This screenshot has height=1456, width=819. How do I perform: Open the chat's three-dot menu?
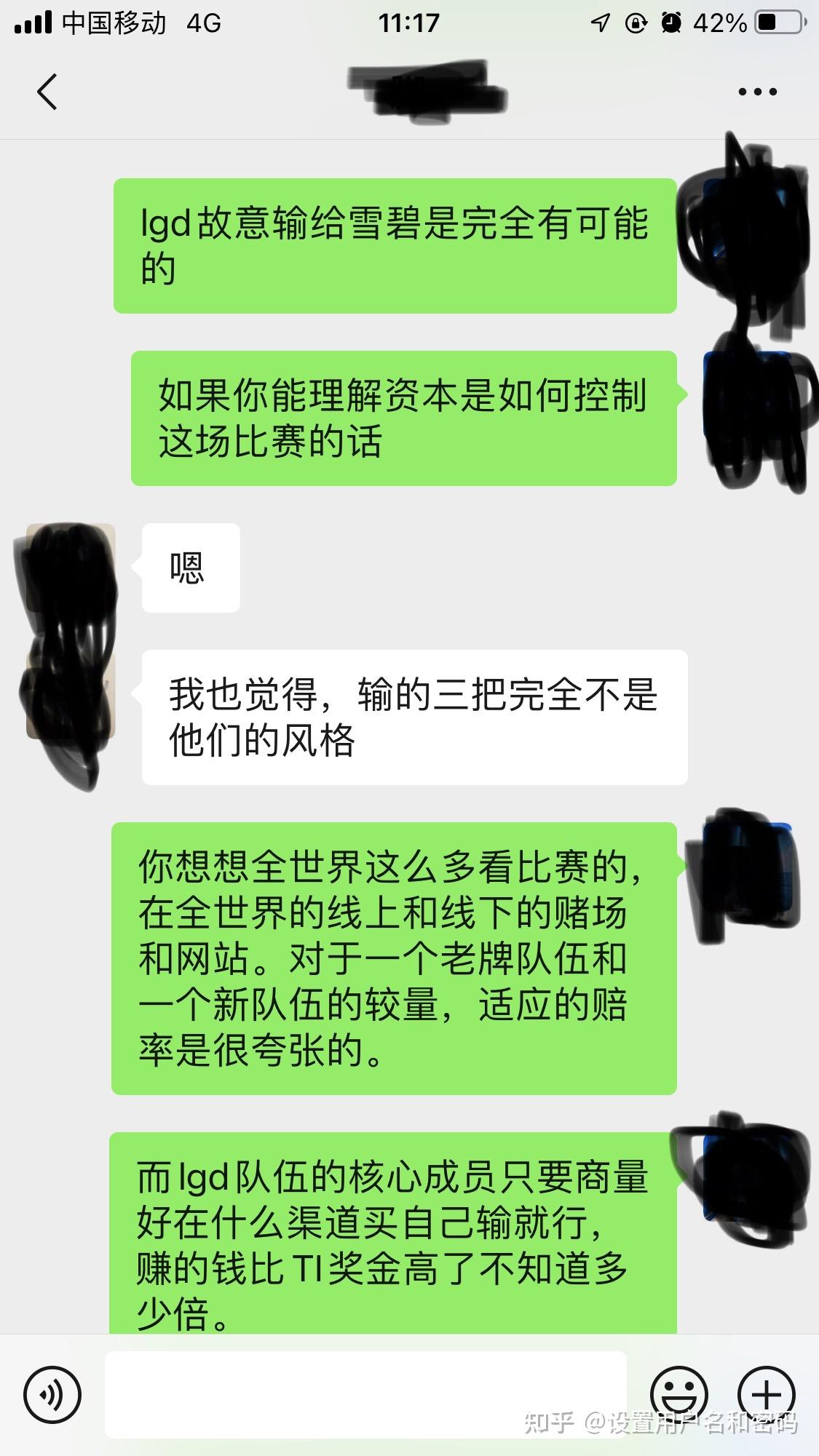(x=757, y=92)
